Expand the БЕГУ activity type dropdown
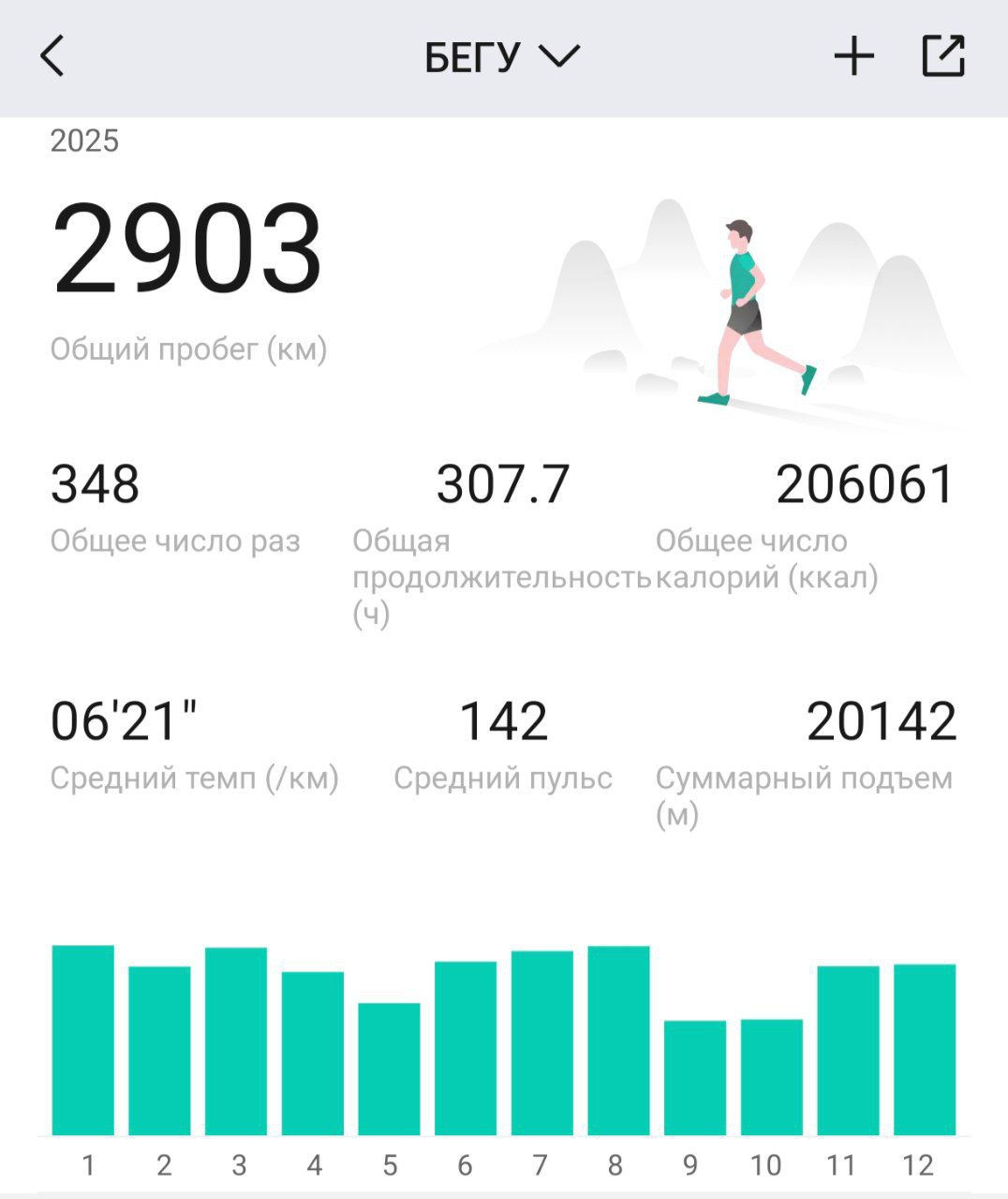Screen dimensions: 1008x1199 click(x=502, y=57)
